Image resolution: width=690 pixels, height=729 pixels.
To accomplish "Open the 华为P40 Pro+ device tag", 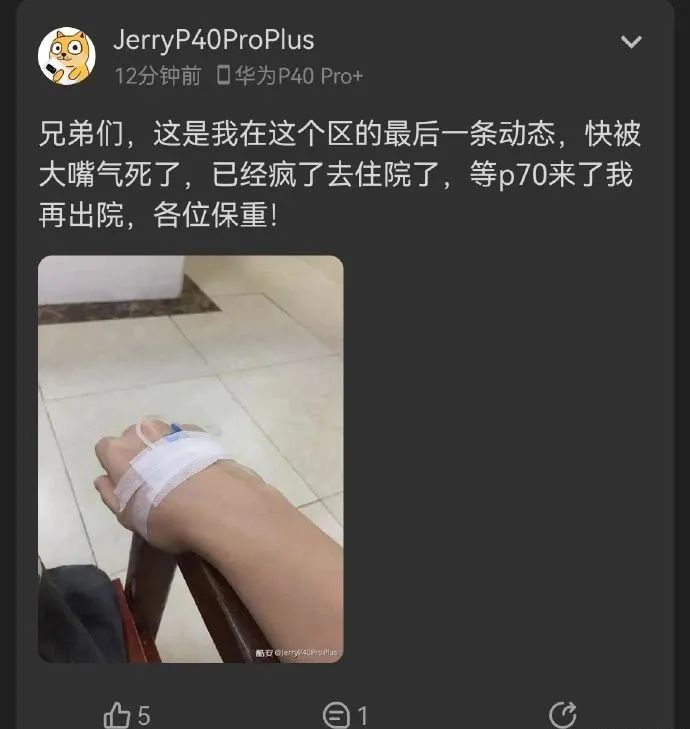I will 290,75.
